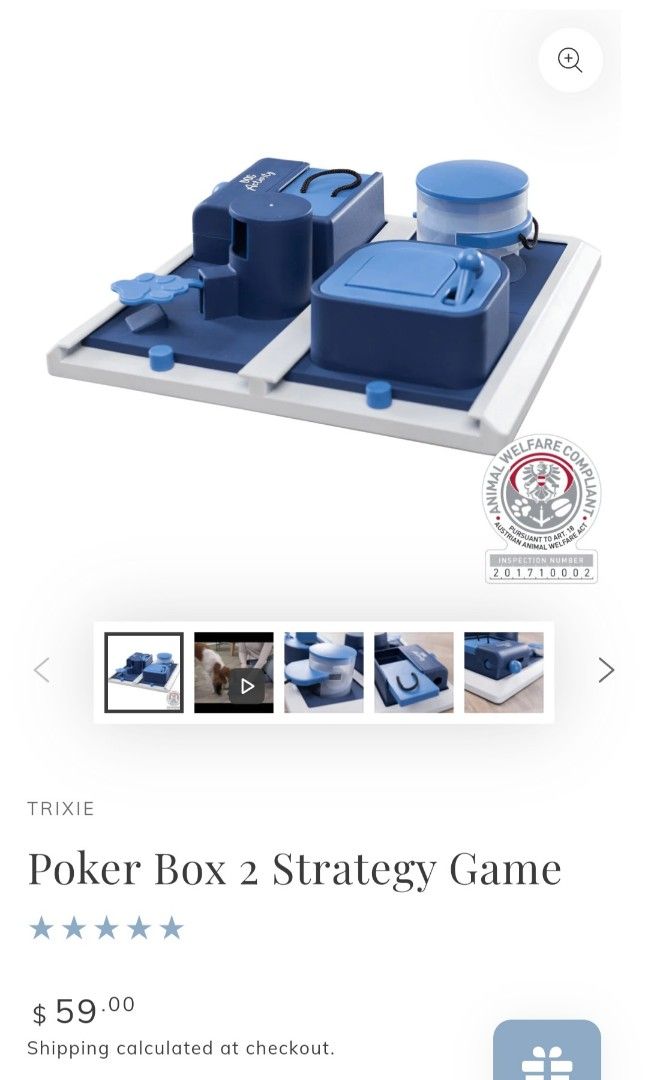
Task: Open the gift rewards button
Action: (x=547, y=1055)
